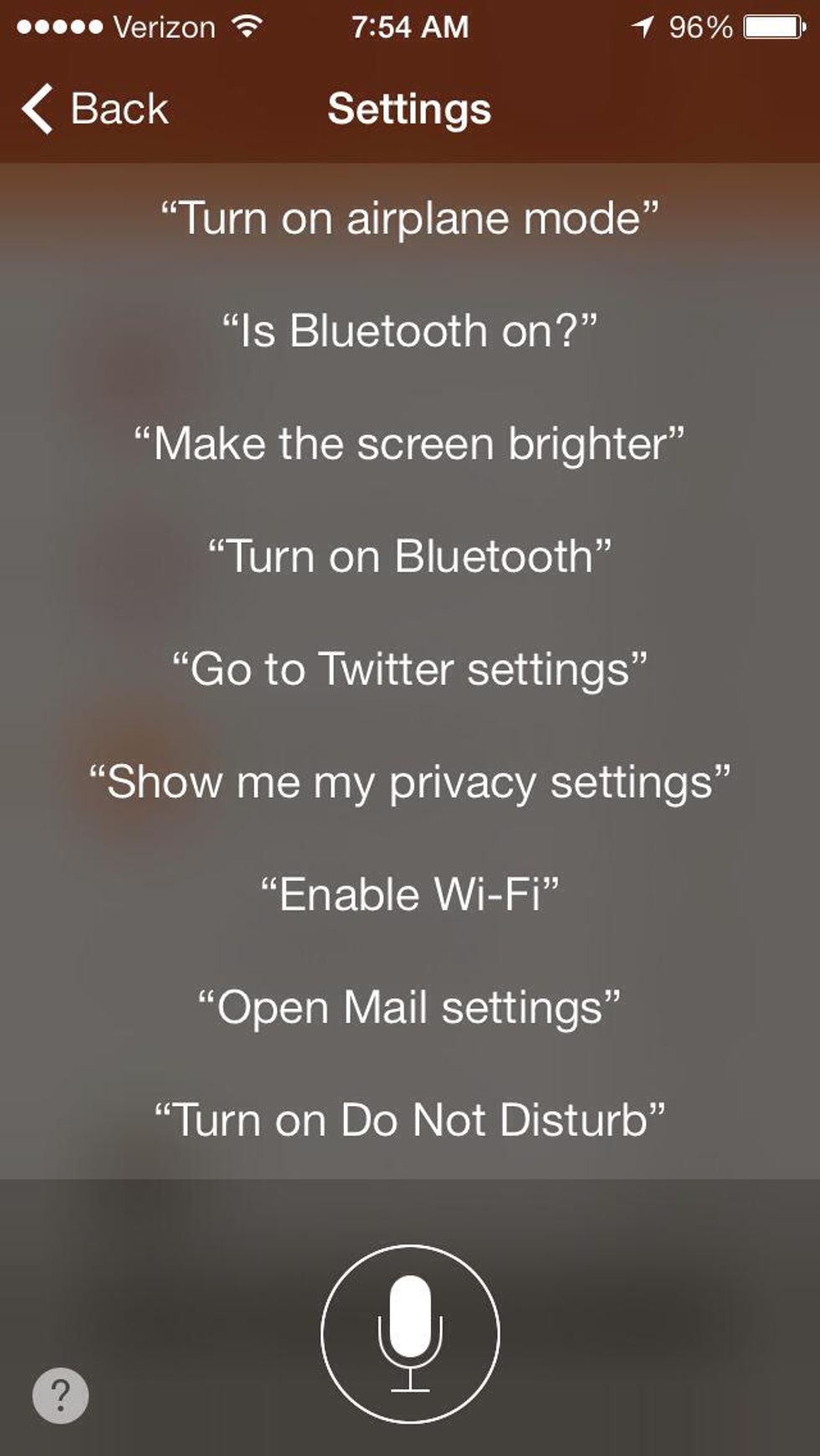This screenshot has height=1456, width=820.
Task: Open the question mark help icon
Action: pyautogui.click(x=60, y=1395)
